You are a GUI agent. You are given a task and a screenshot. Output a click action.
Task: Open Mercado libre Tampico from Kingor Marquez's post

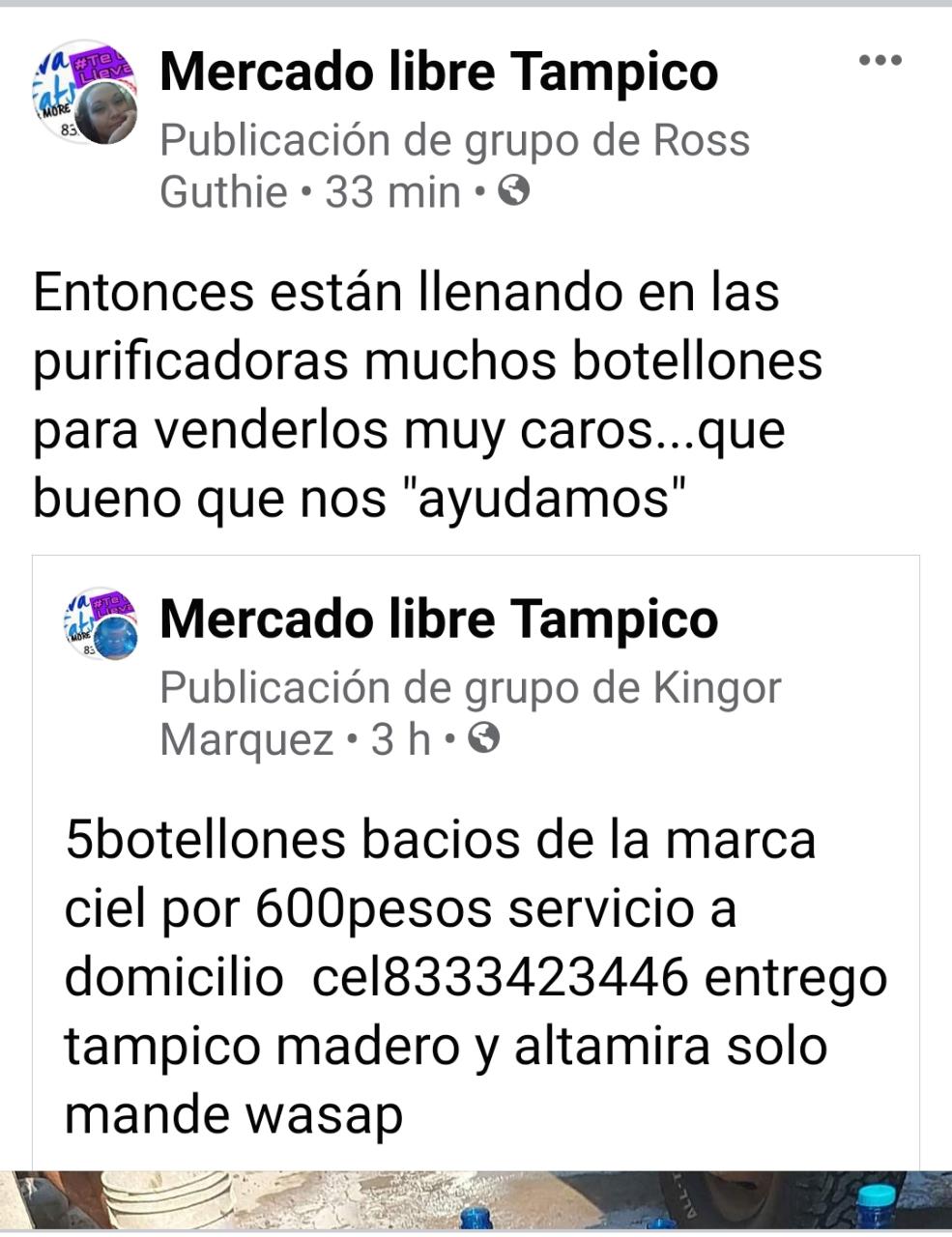(439, 619)
